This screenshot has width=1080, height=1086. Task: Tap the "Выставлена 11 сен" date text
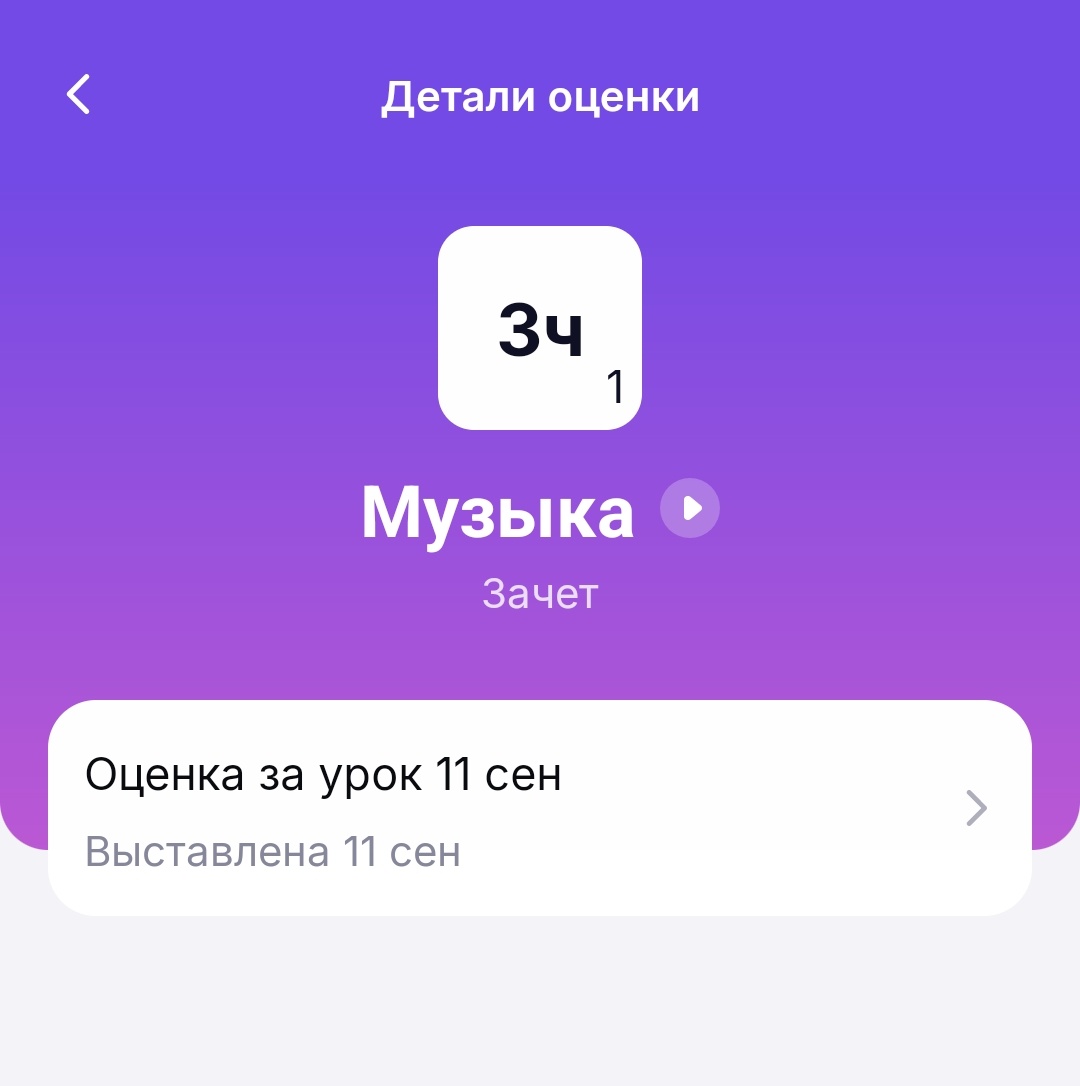(274, 851)
